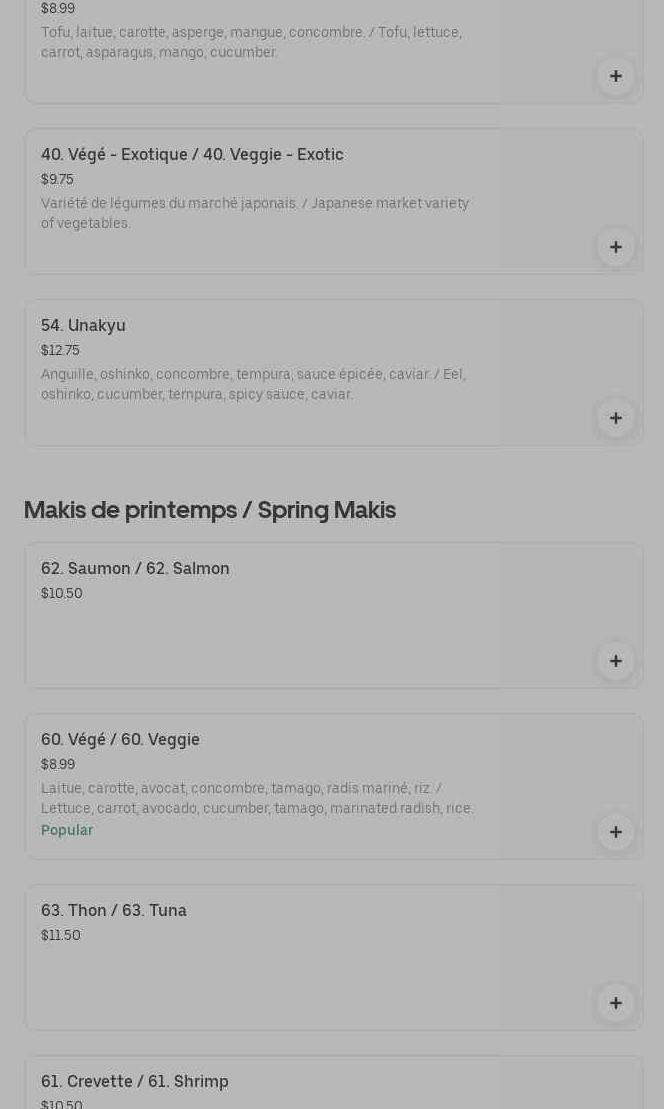Add Tofu roll priced $8.99
This screenshot has width=664, height=1109.
[x=615, y=76]
